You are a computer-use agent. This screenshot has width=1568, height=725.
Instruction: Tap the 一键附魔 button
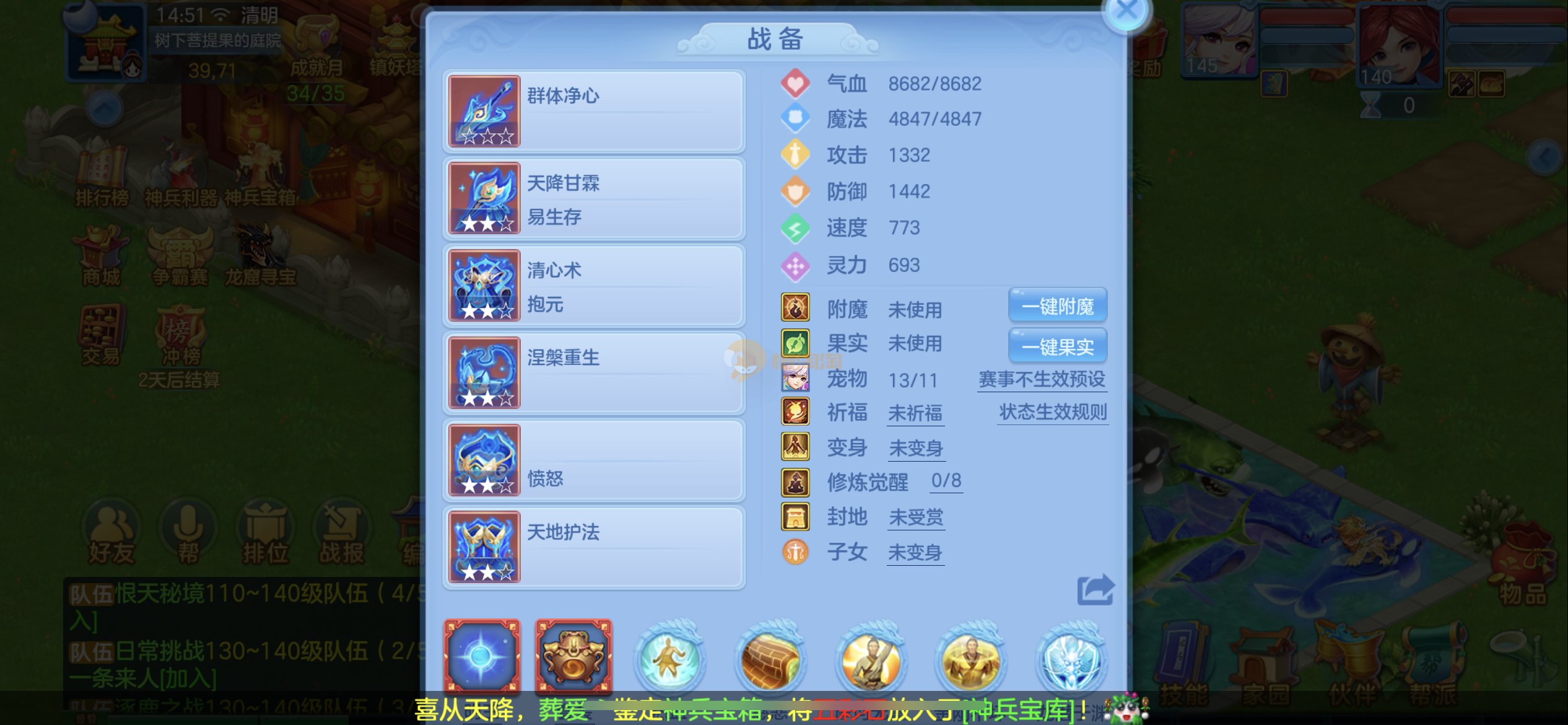[1058, 306]
